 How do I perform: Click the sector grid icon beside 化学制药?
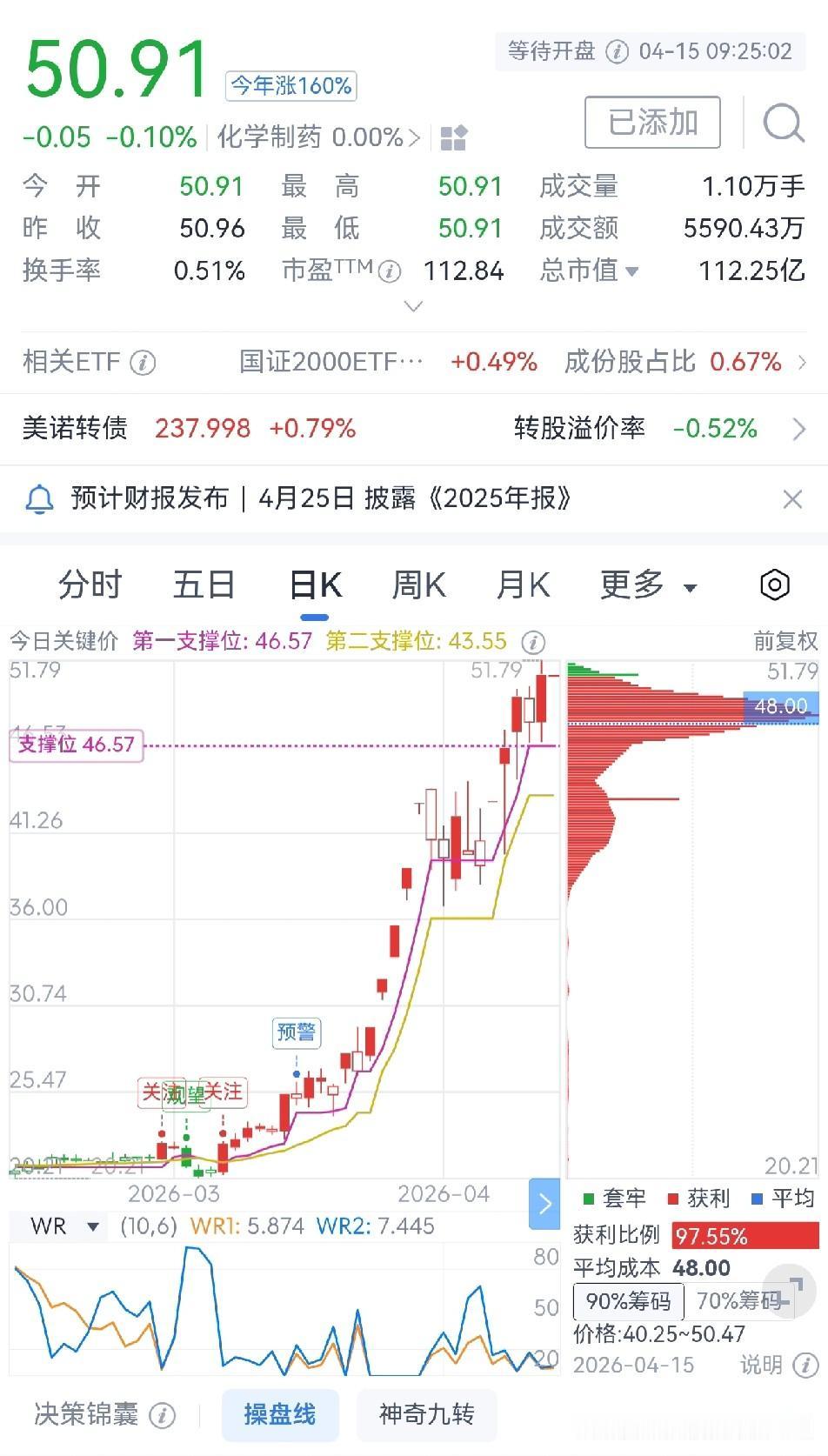[x=453, y=137]
